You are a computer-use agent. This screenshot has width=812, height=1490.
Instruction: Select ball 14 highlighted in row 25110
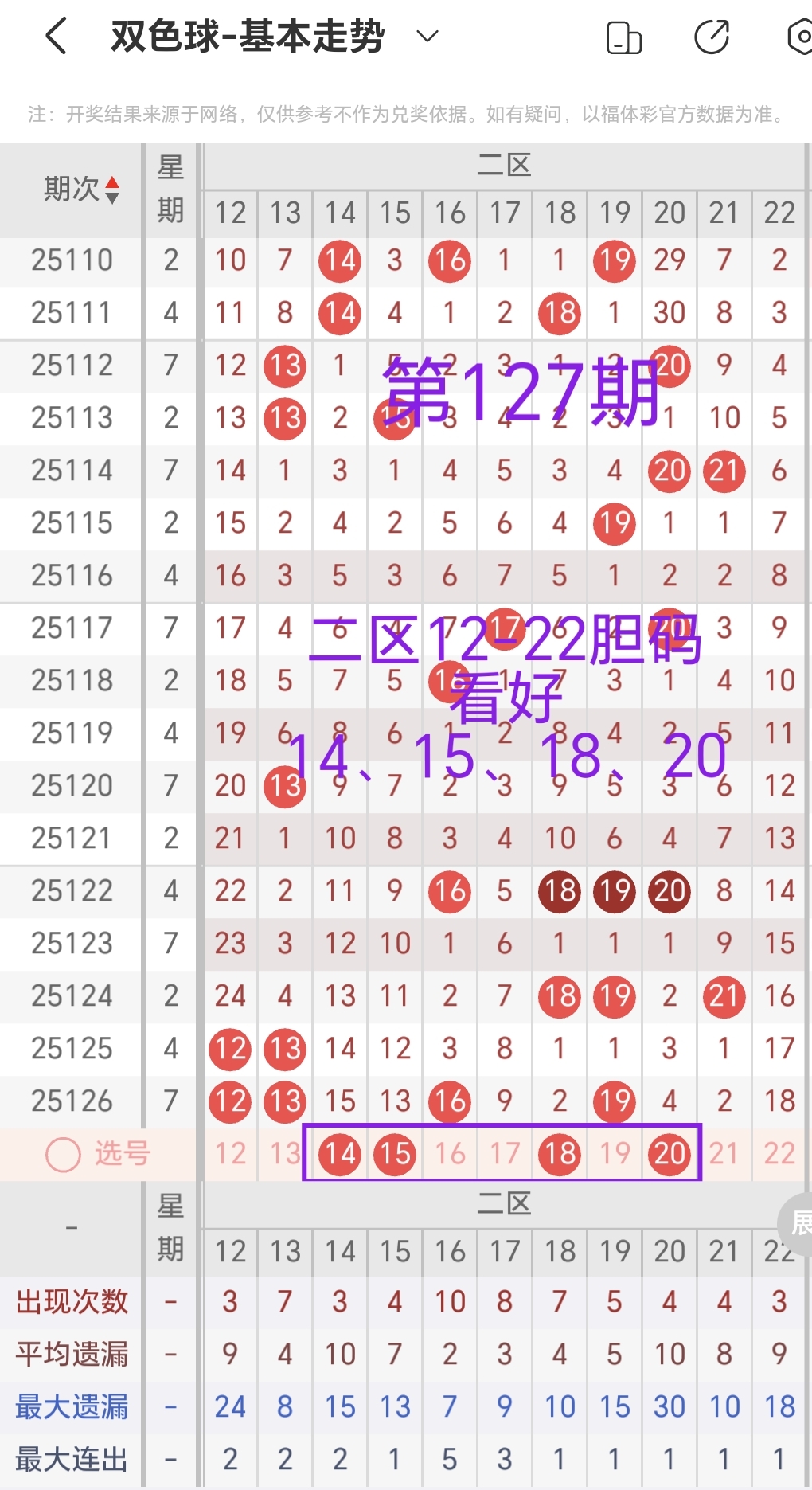338,260
